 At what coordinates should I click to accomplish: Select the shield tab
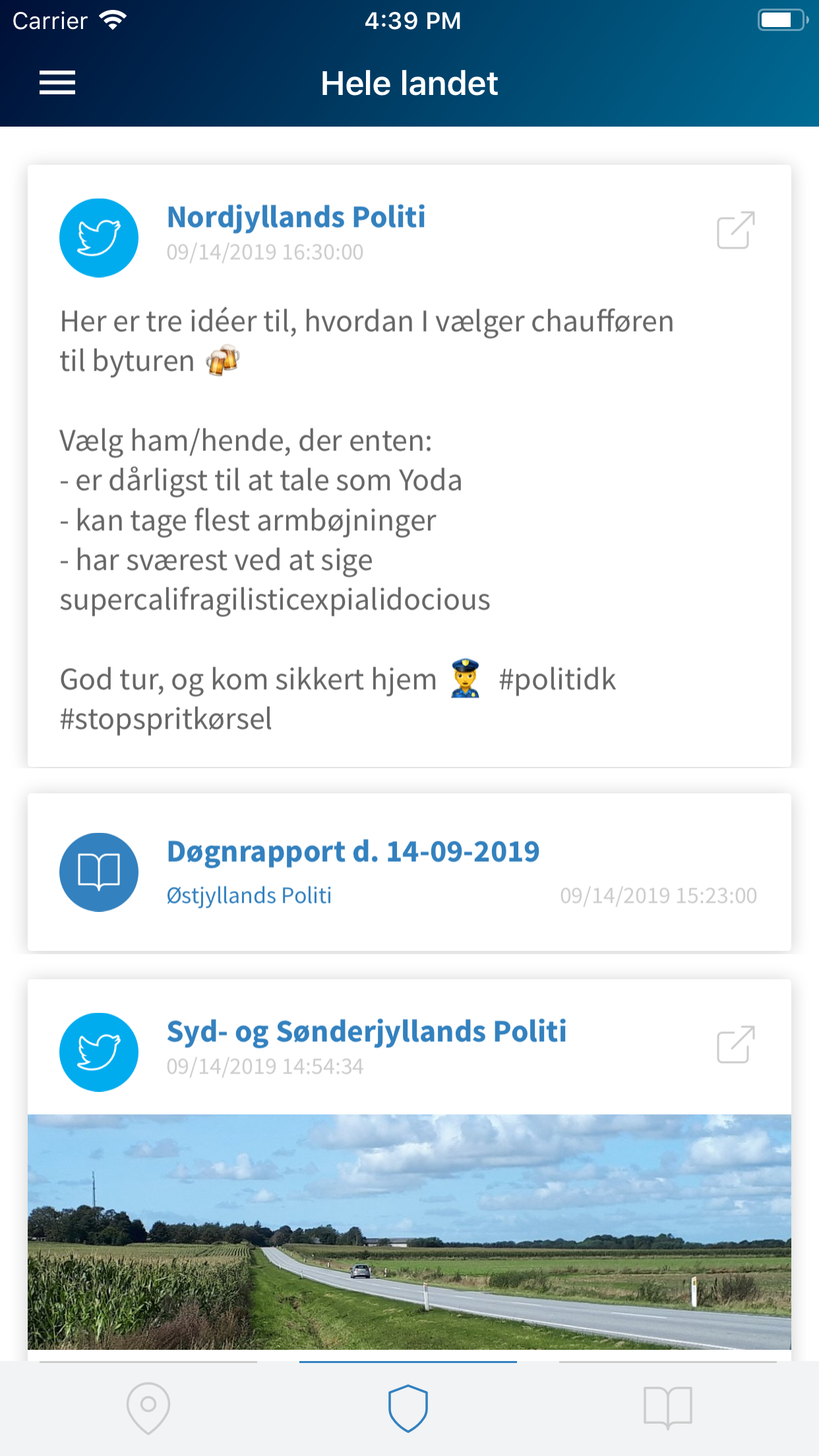[408, 1409]
